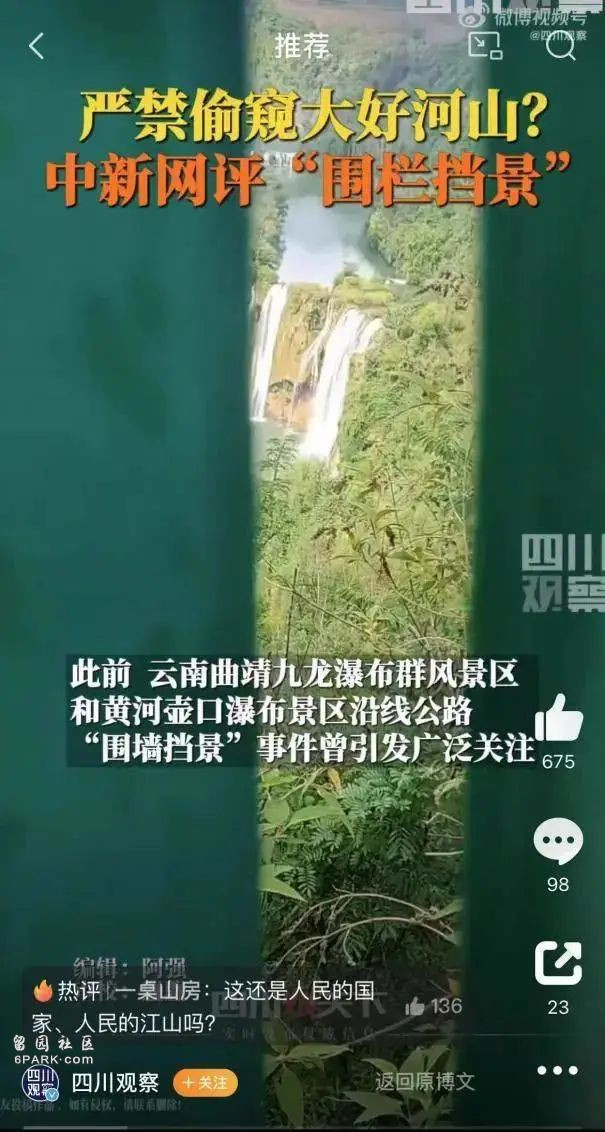The width and height of the screenshot is (605, 1132).
Task: Like the hot comment with 136 likes
Action: tap(416, 1006)
